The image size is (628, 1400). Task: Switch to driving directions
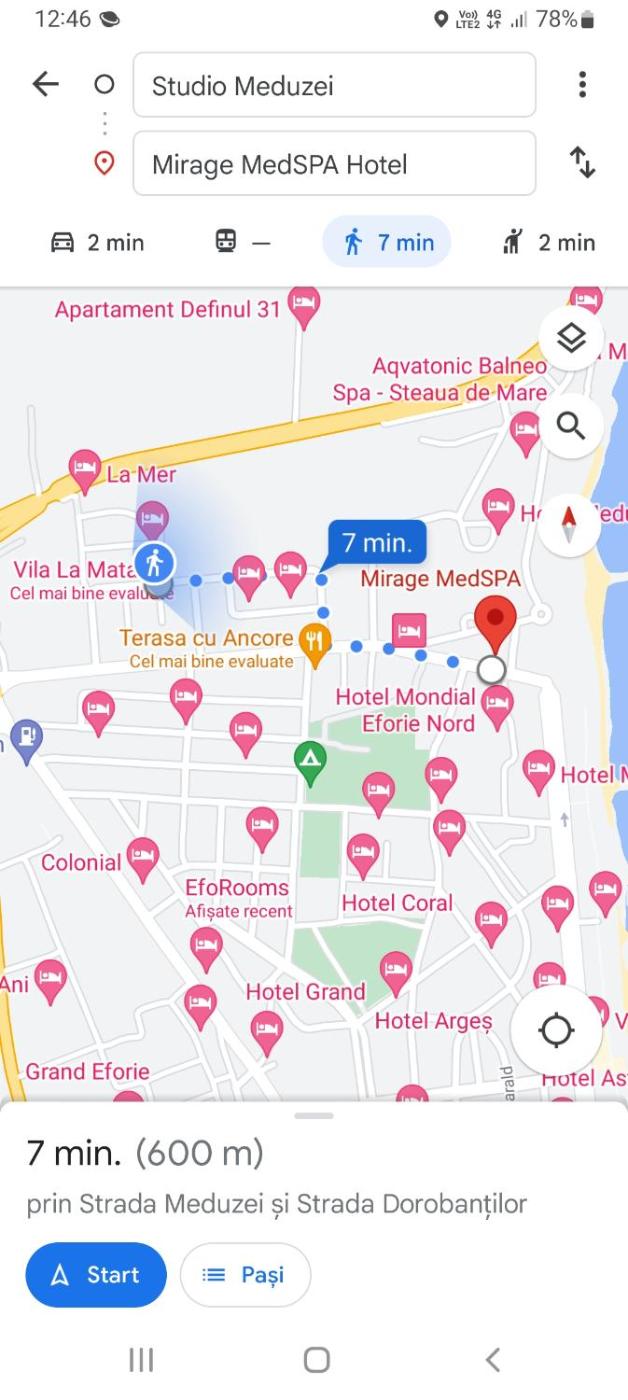pyautogui.click(x=97, y=242)
